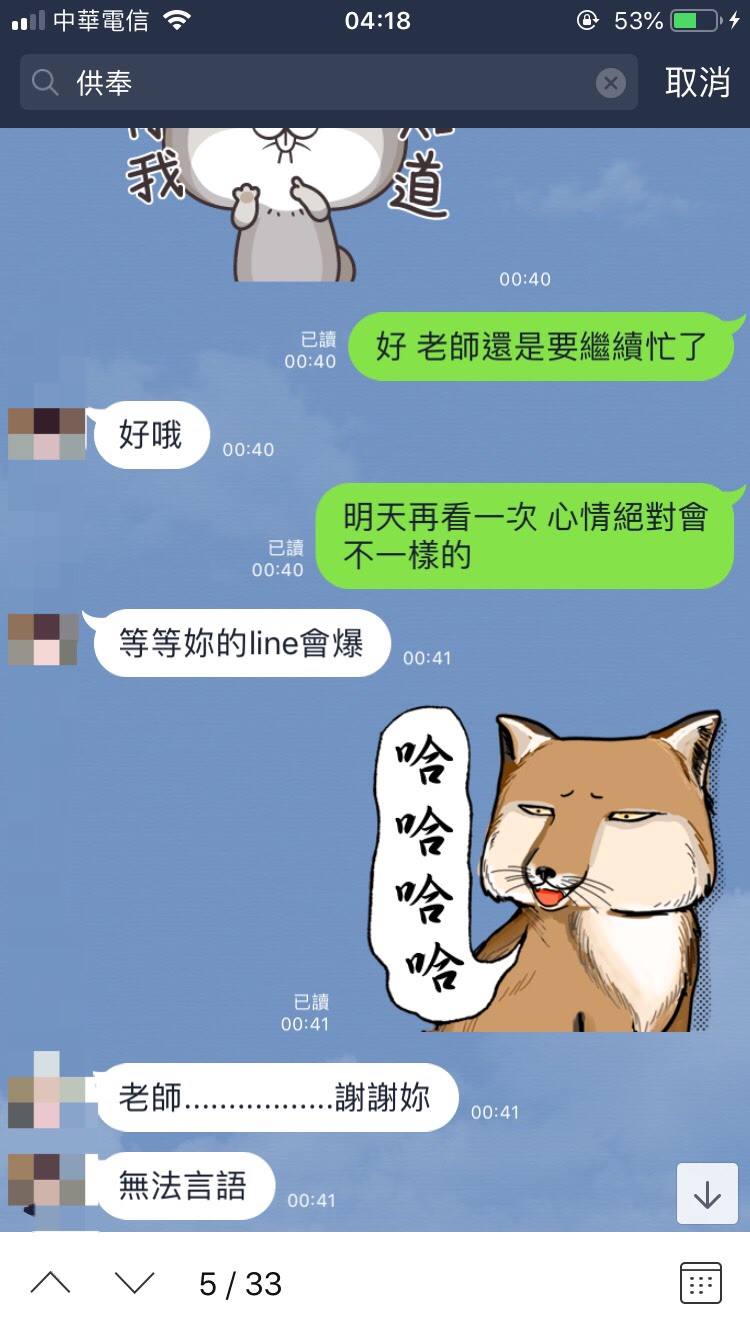Tap sender avatar beside 好哦 message
The width and height of the screenshot is (750, 1334).
coord(47,434)
